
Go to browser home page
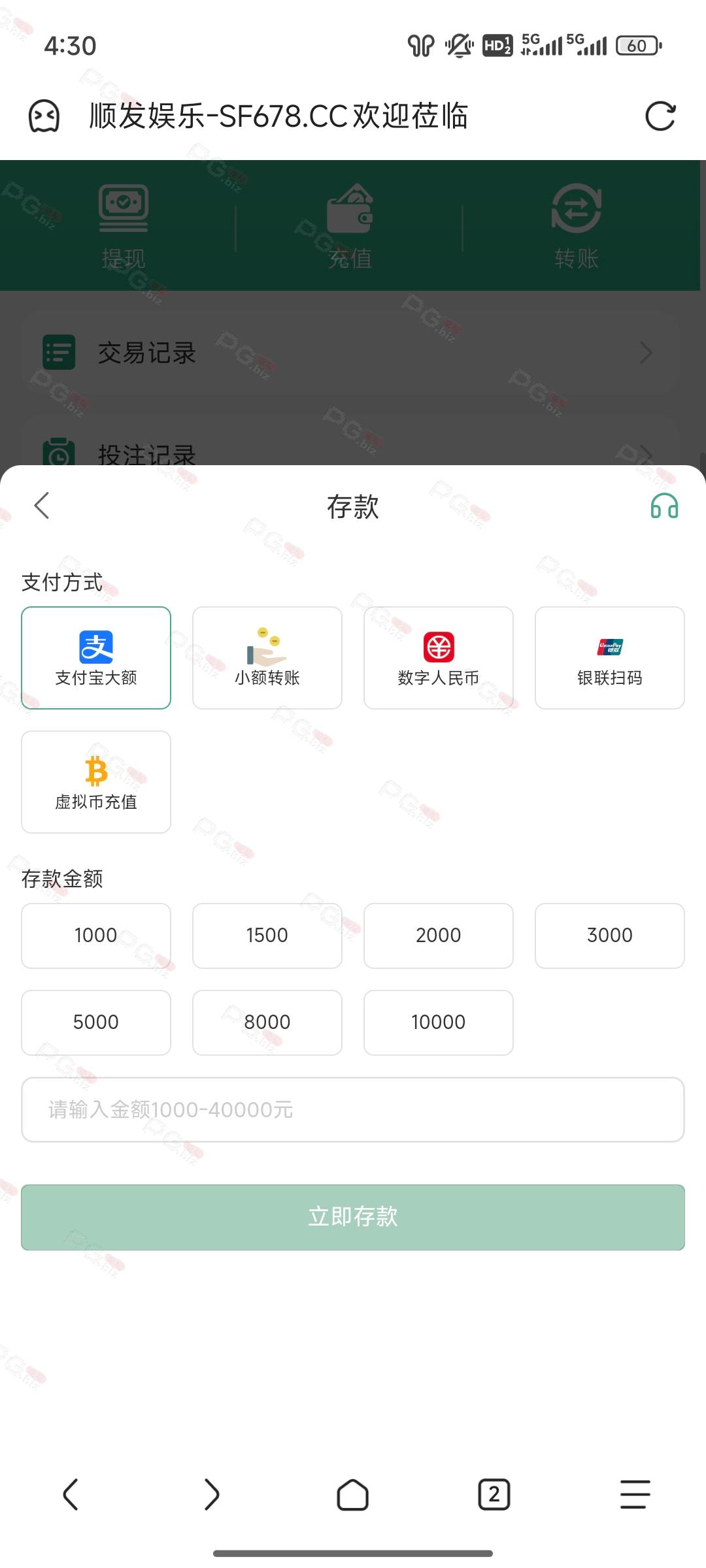[x=353, y=1494]
